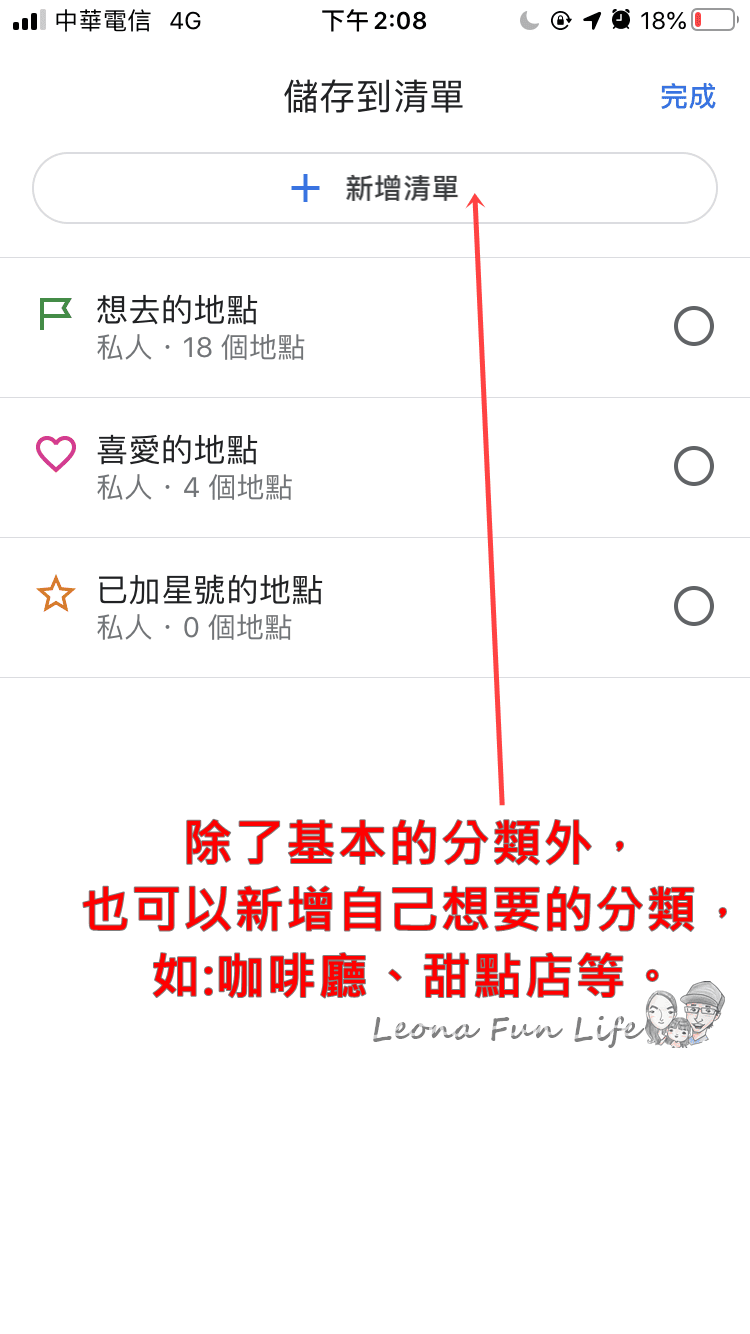Image resolution: width=750 pixels, height=1334 pixels.
Task: Create a new list with 新增清單
Action: pos(375,188)
